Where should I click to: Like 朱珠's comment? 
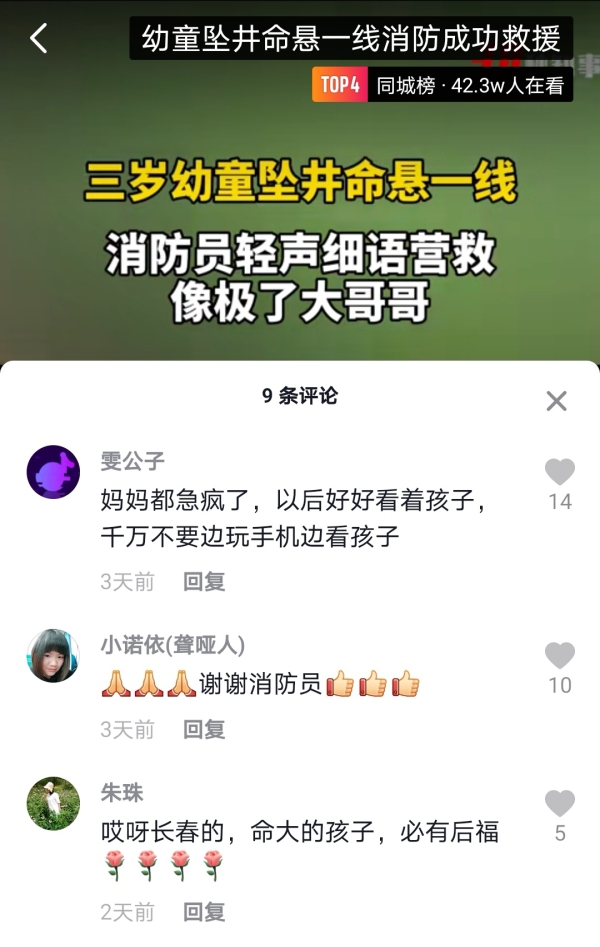pyautogui.click(x=559, y=803)
